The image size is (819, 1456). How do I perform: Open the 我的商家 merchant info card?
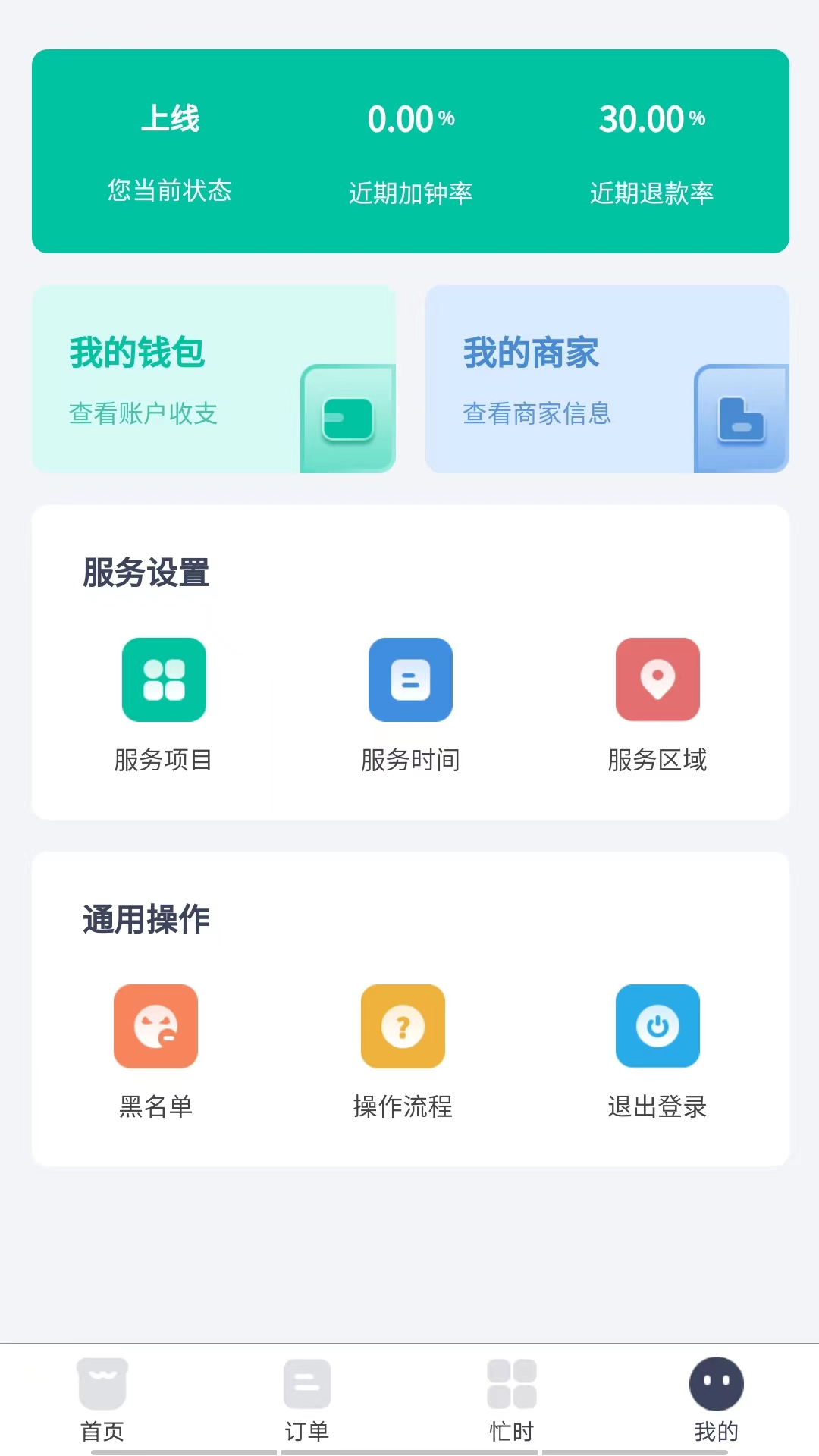[607, 379]
